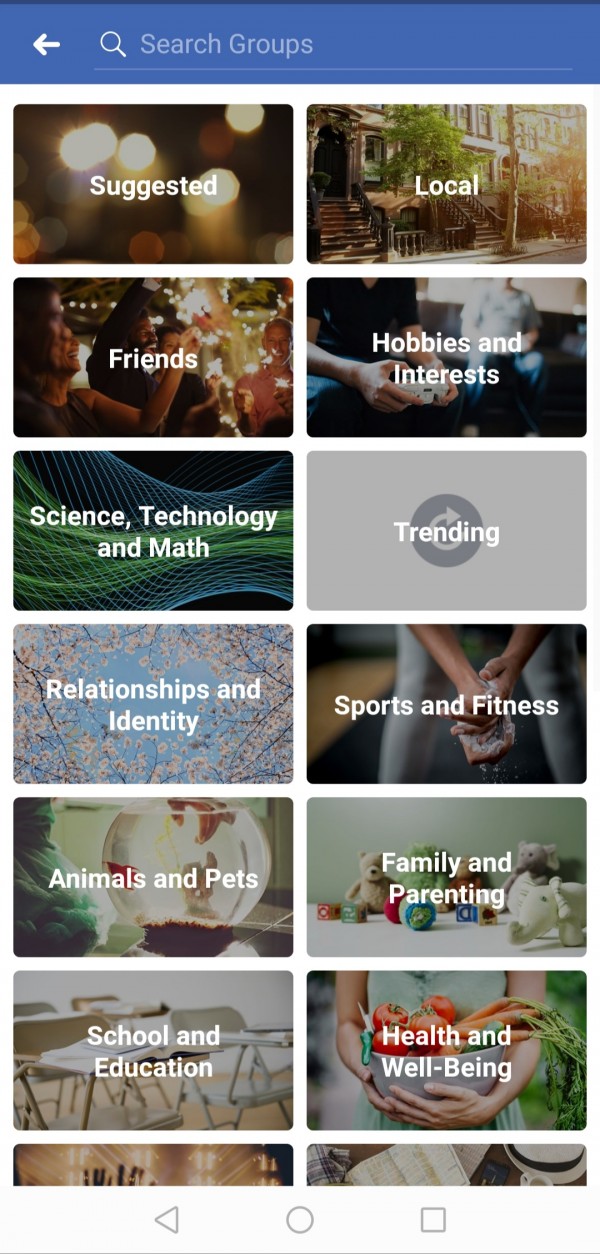Open School and Education groups
The height and width of the screenshot is (1254, 600).
pyautogui.click(x=153, y=1050)
